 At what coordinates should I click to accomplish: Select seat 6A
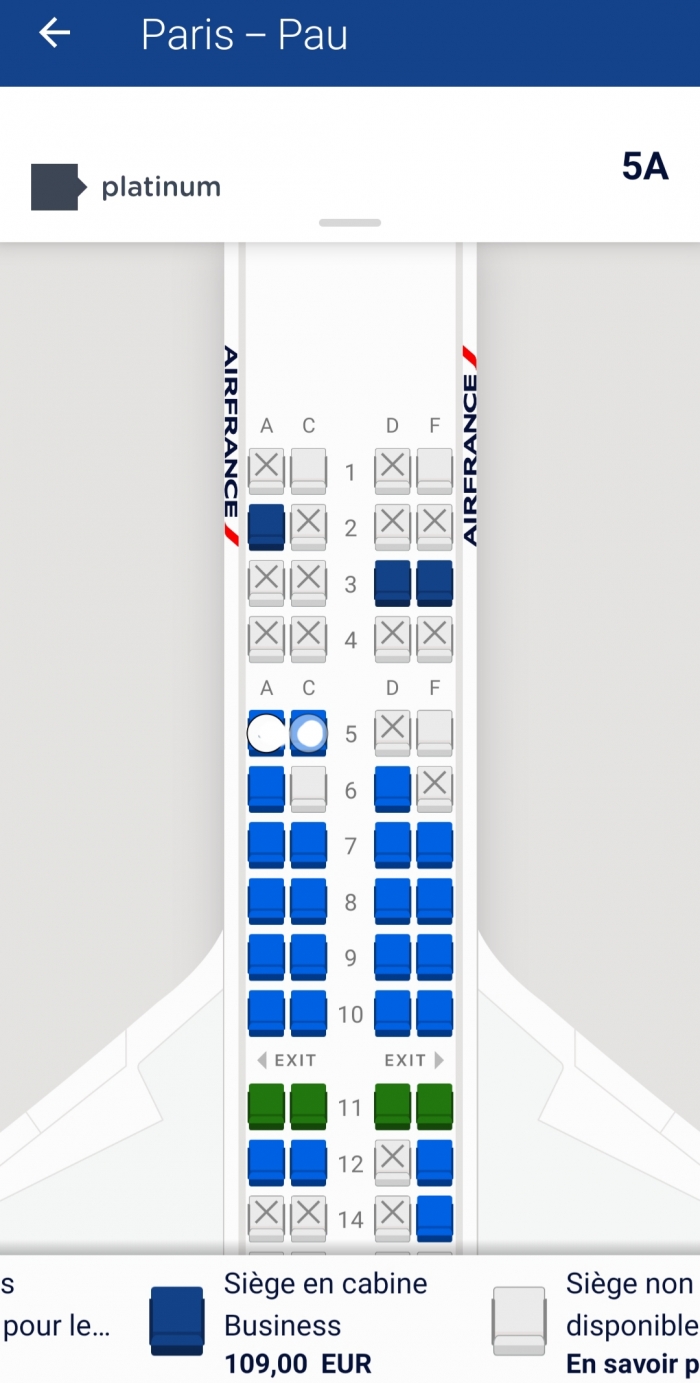266,789
